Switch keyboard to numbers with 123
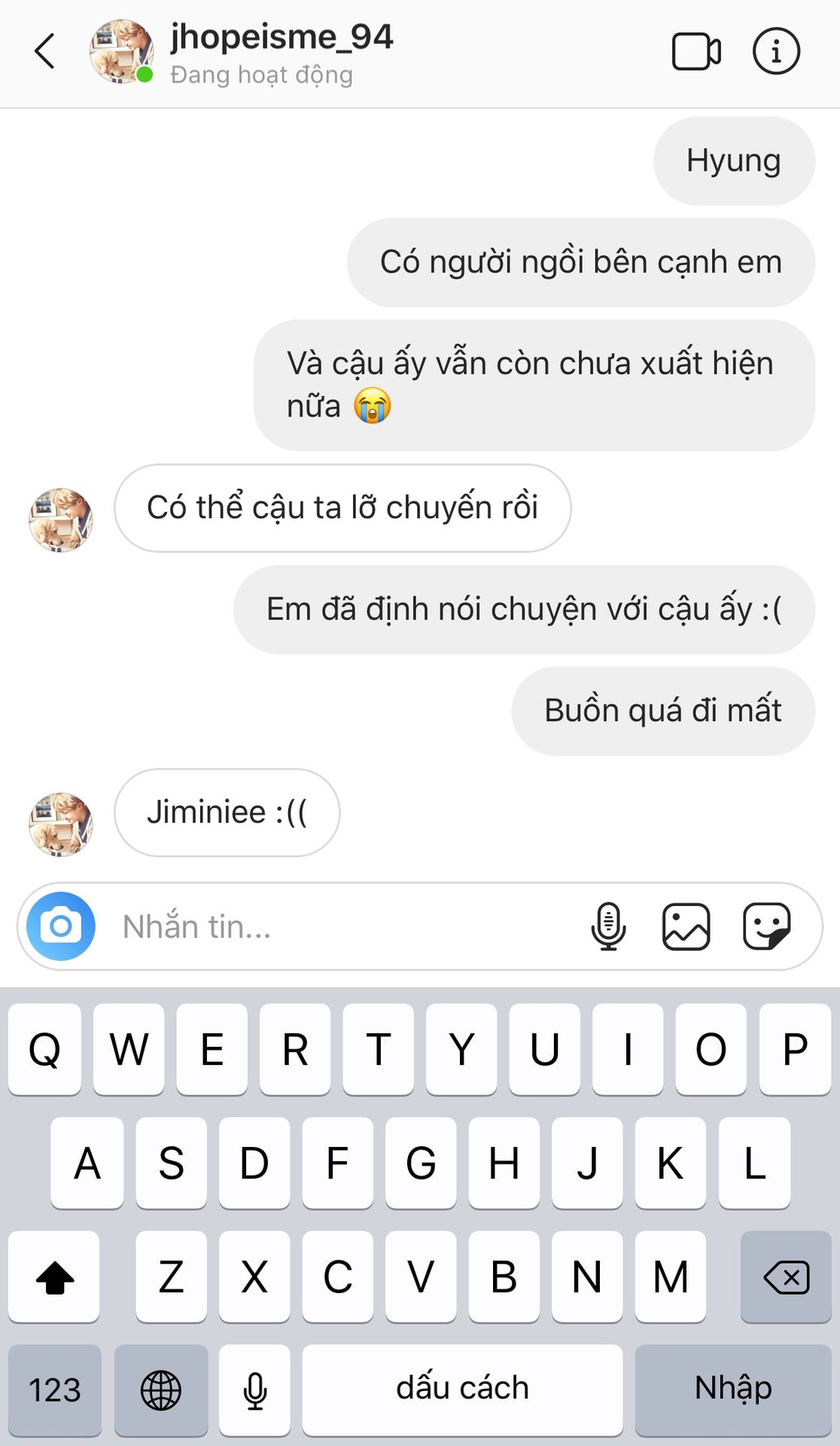This screenshot has height=1446, width=840. 55,1389
